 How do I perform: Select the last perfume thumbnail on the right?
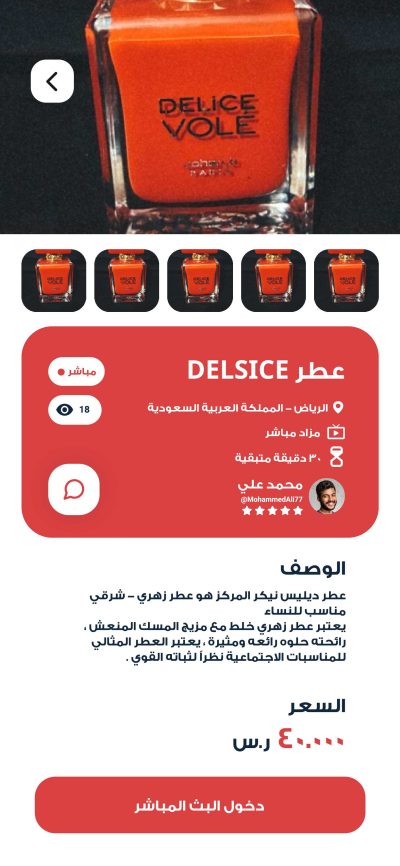pyautogui.click(x=346, y=281)
